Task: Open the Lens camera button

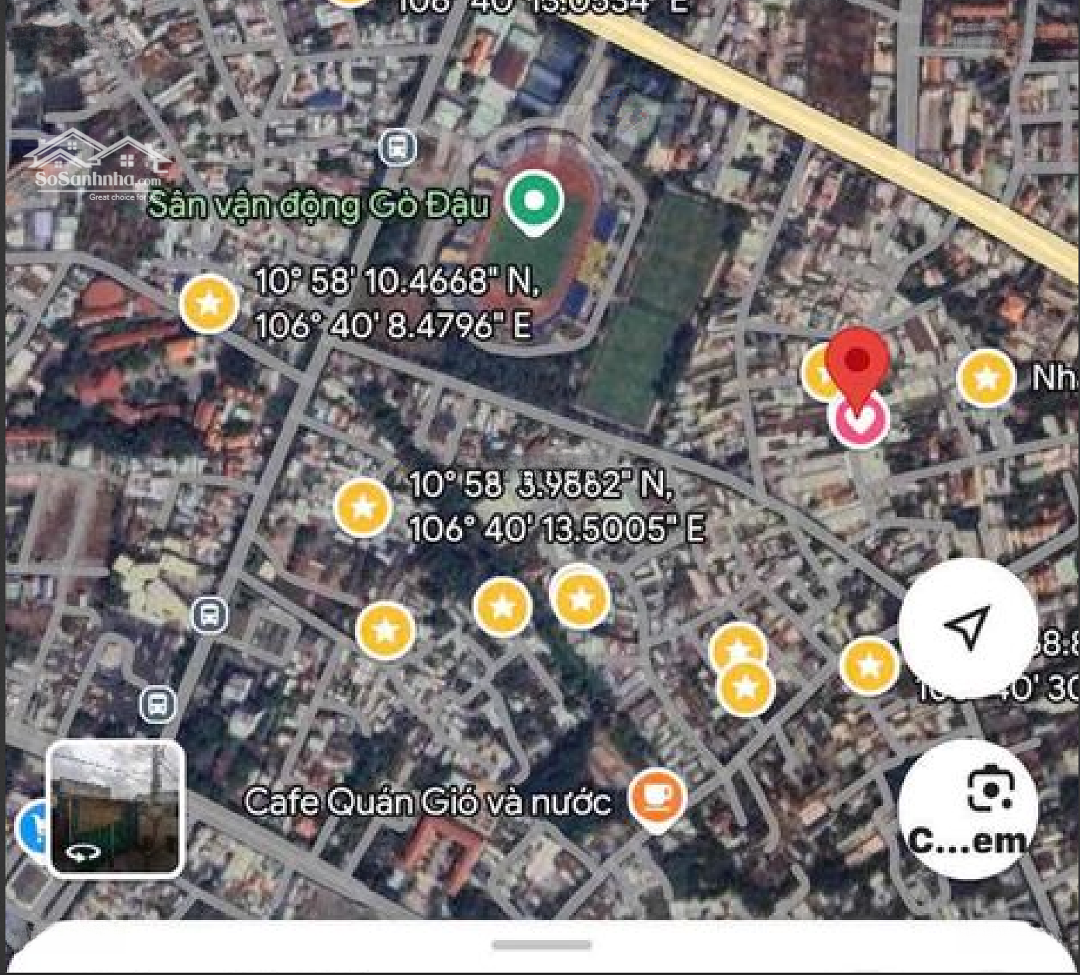Action: point(966,810)
